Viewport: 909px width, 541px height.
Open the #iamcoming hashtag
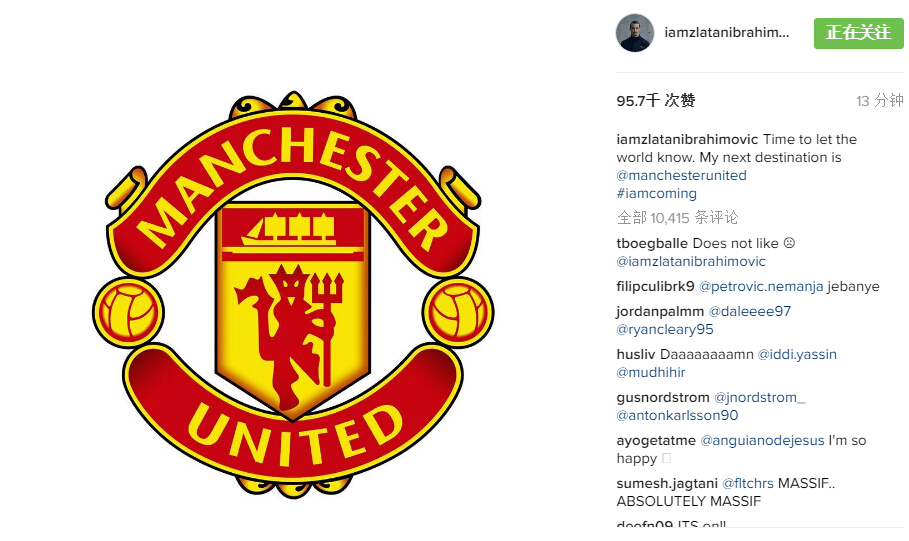(656, 194)
